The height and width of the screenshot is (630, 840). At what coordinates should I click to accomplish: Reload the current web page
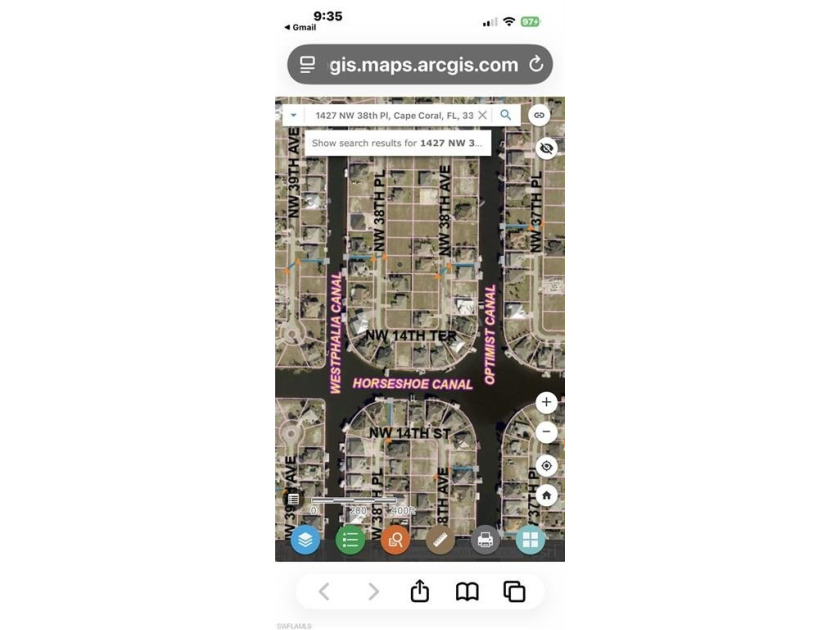pyautogui.click(x=536, y=65)
